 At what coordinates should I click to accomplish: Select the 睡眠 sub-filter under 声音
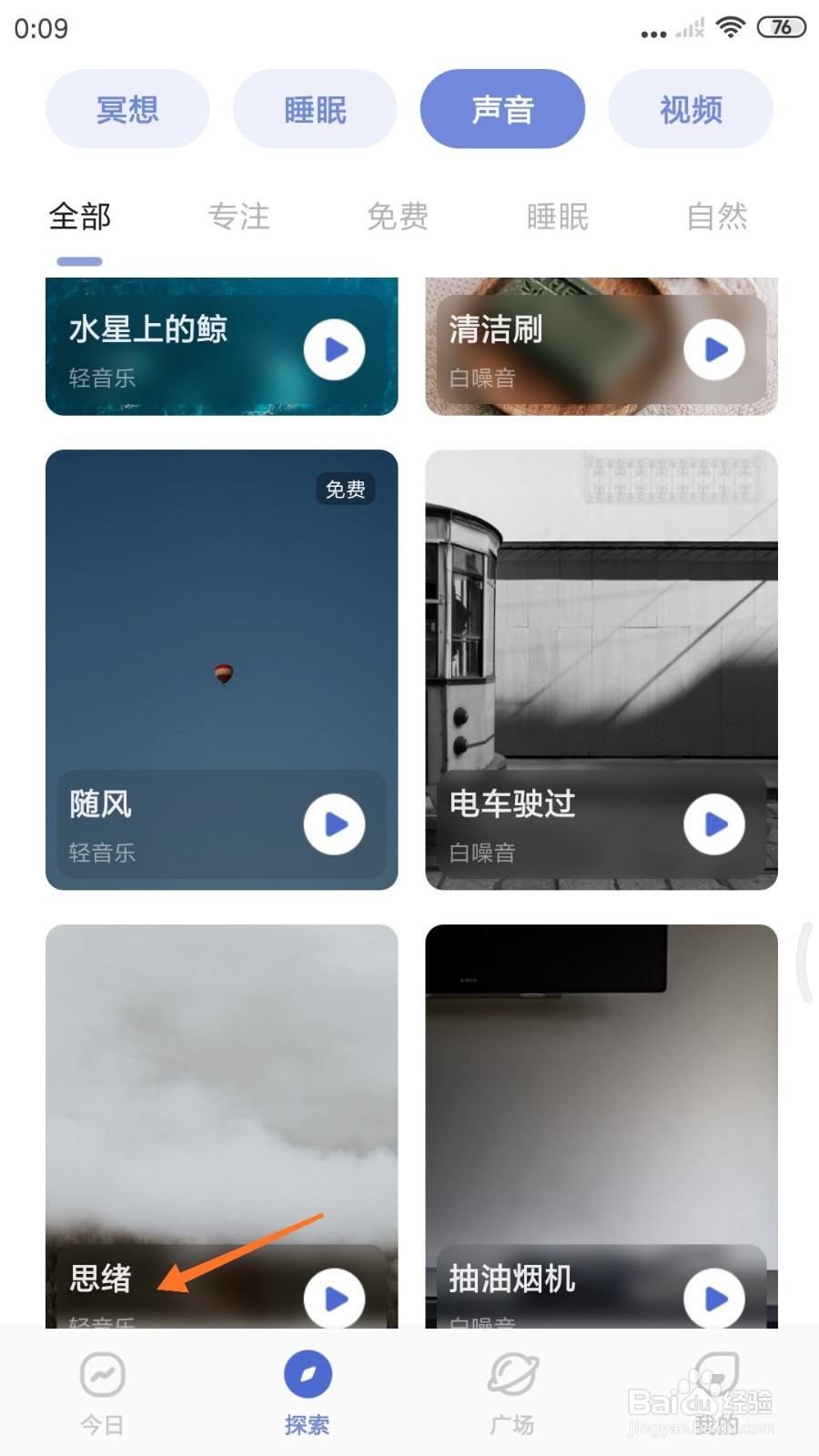click(557, 217)
